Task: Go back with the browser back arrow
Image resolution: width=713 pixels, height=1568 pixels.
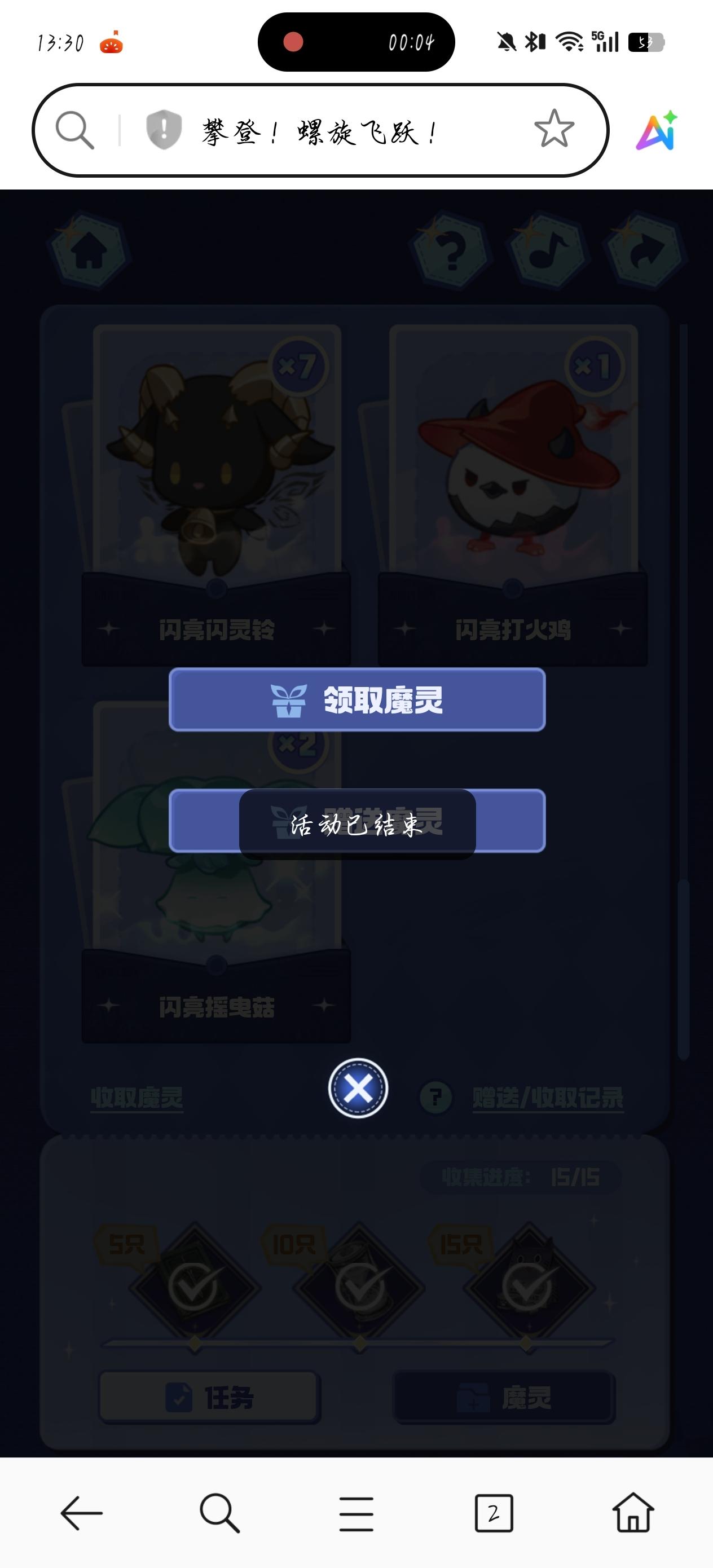Action: pyautogui.click(x=82, y=1513)
